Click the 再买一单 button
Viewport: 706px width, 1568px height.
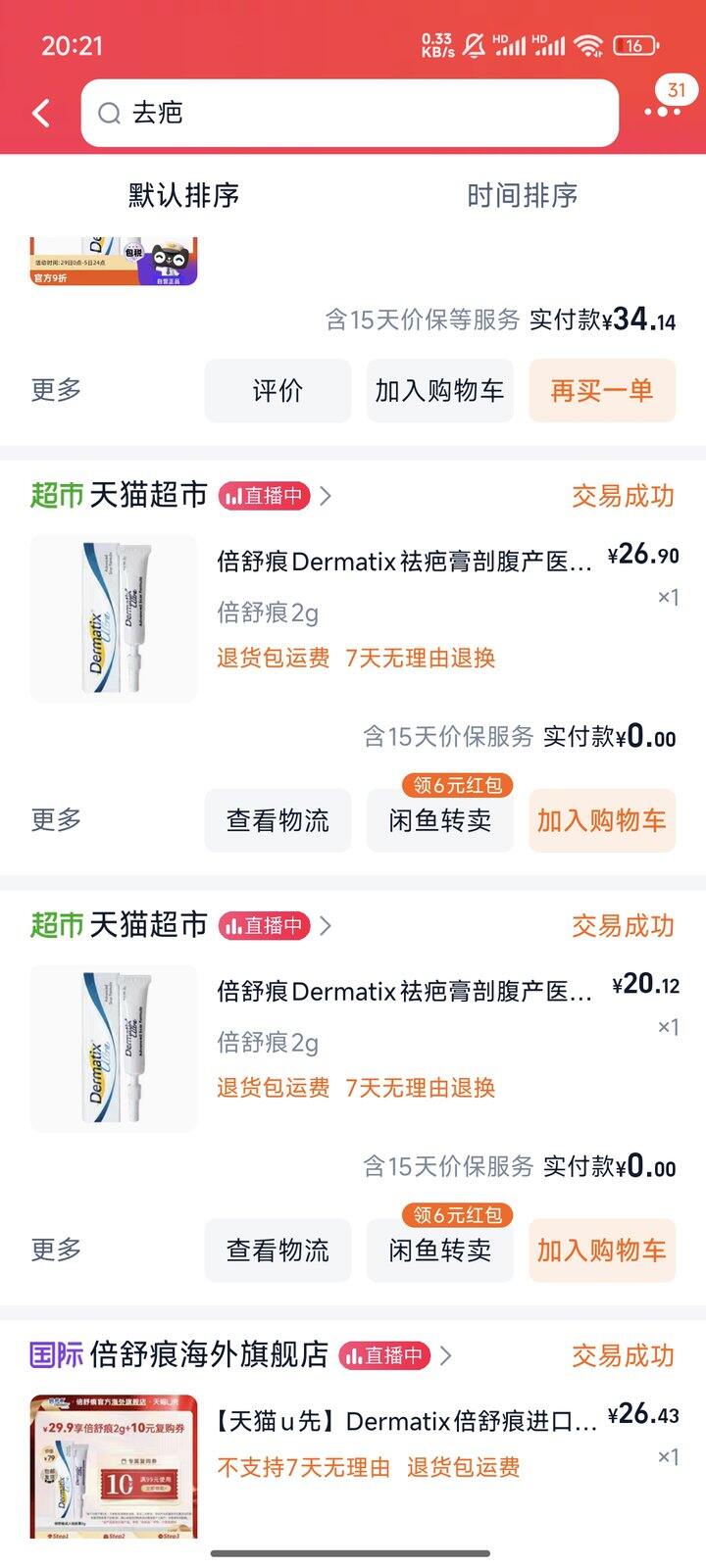[x=601, y=390]
